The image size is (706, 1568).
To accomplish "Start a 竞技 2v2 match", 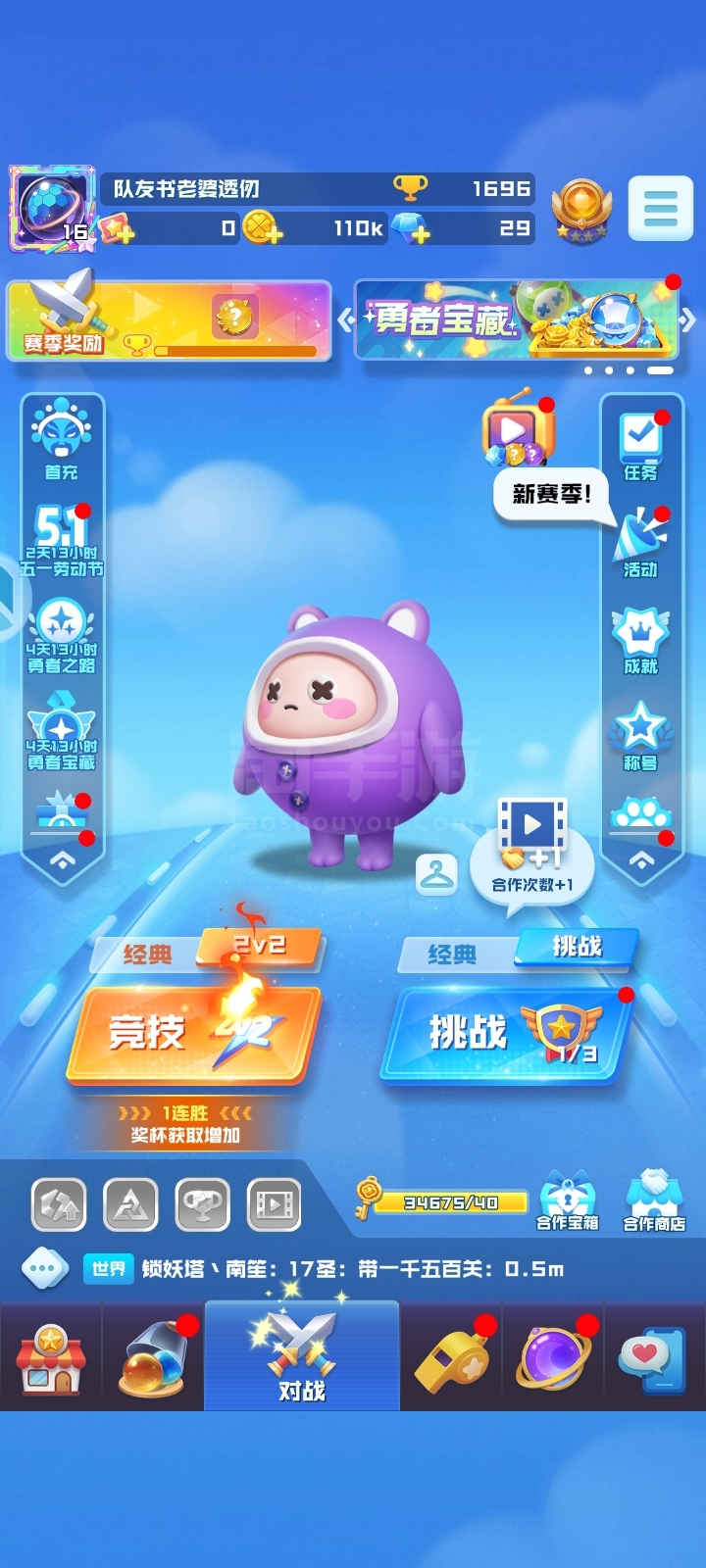I will pyautogui.click(x=193, y=1035).
